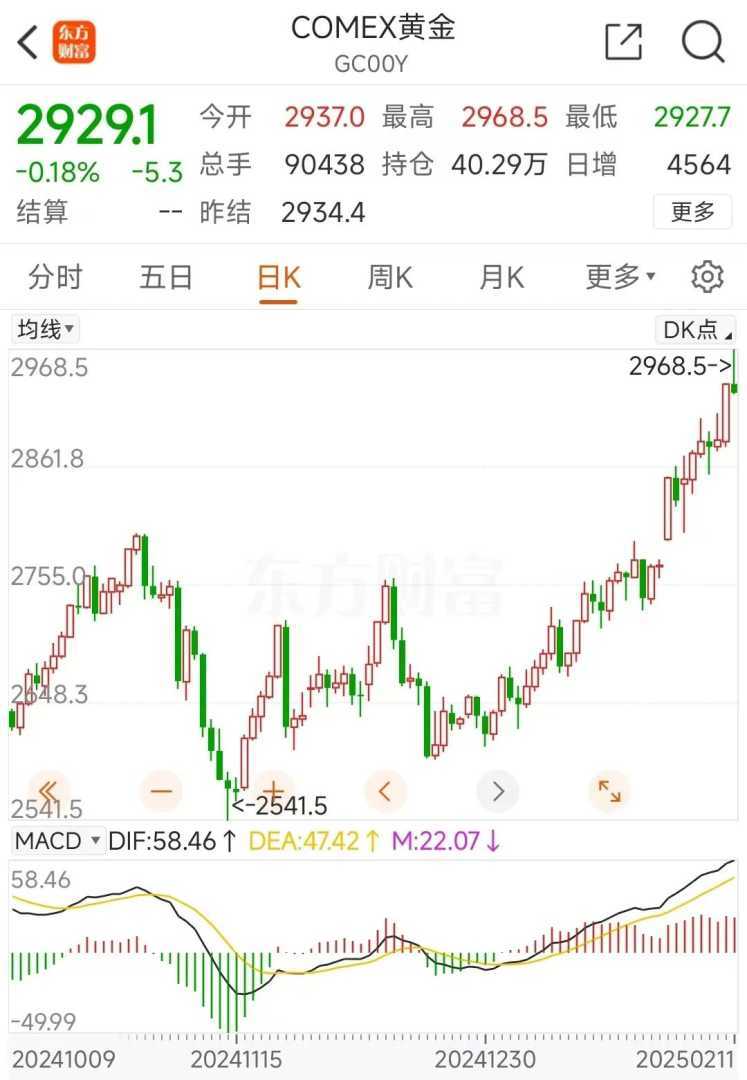Image resolution: width=747 pixels, height=1080 pixels.
Task: Switch to the 分时 chart tab
Action: (55, 277)
